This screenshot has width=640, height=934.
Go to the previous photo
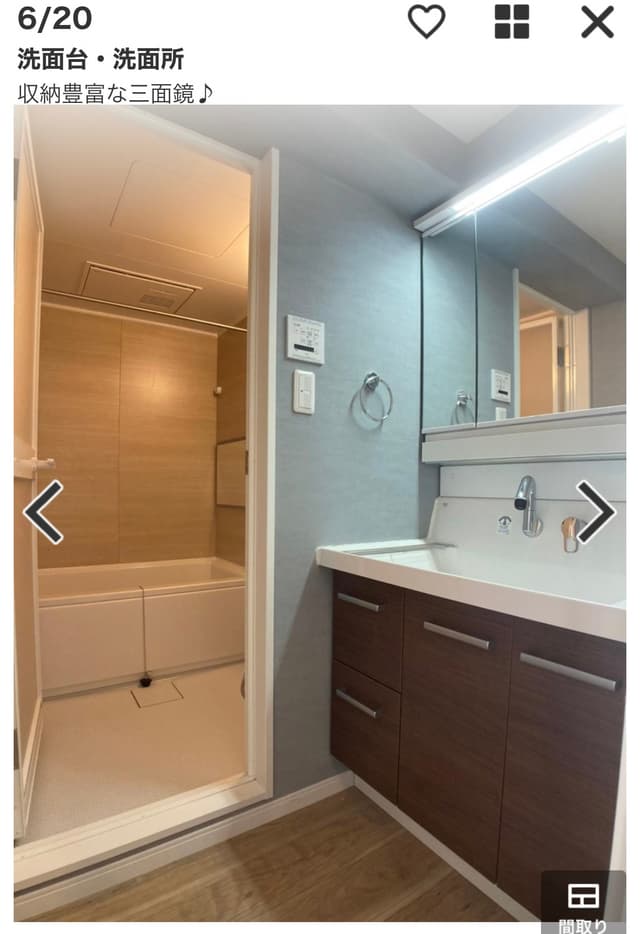[43, 512]
